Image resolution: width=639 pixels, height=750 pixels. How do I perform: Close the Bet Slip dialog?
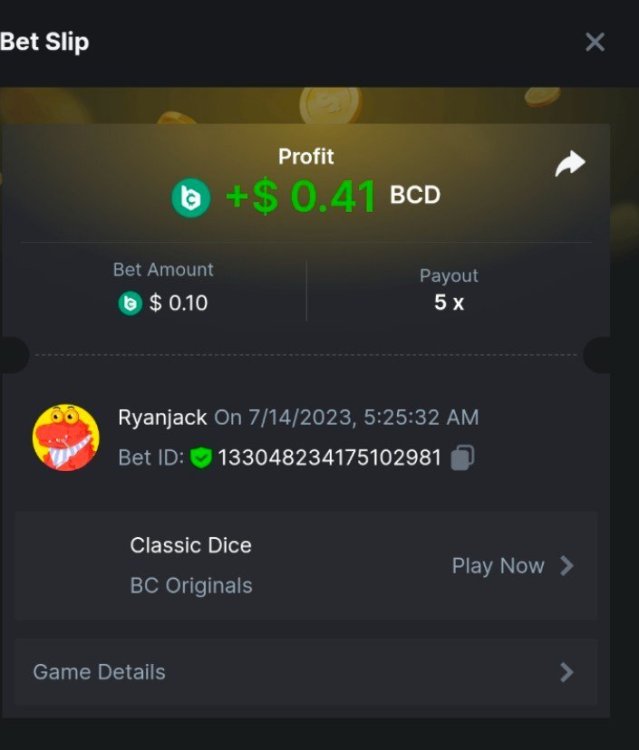[595, 42]
